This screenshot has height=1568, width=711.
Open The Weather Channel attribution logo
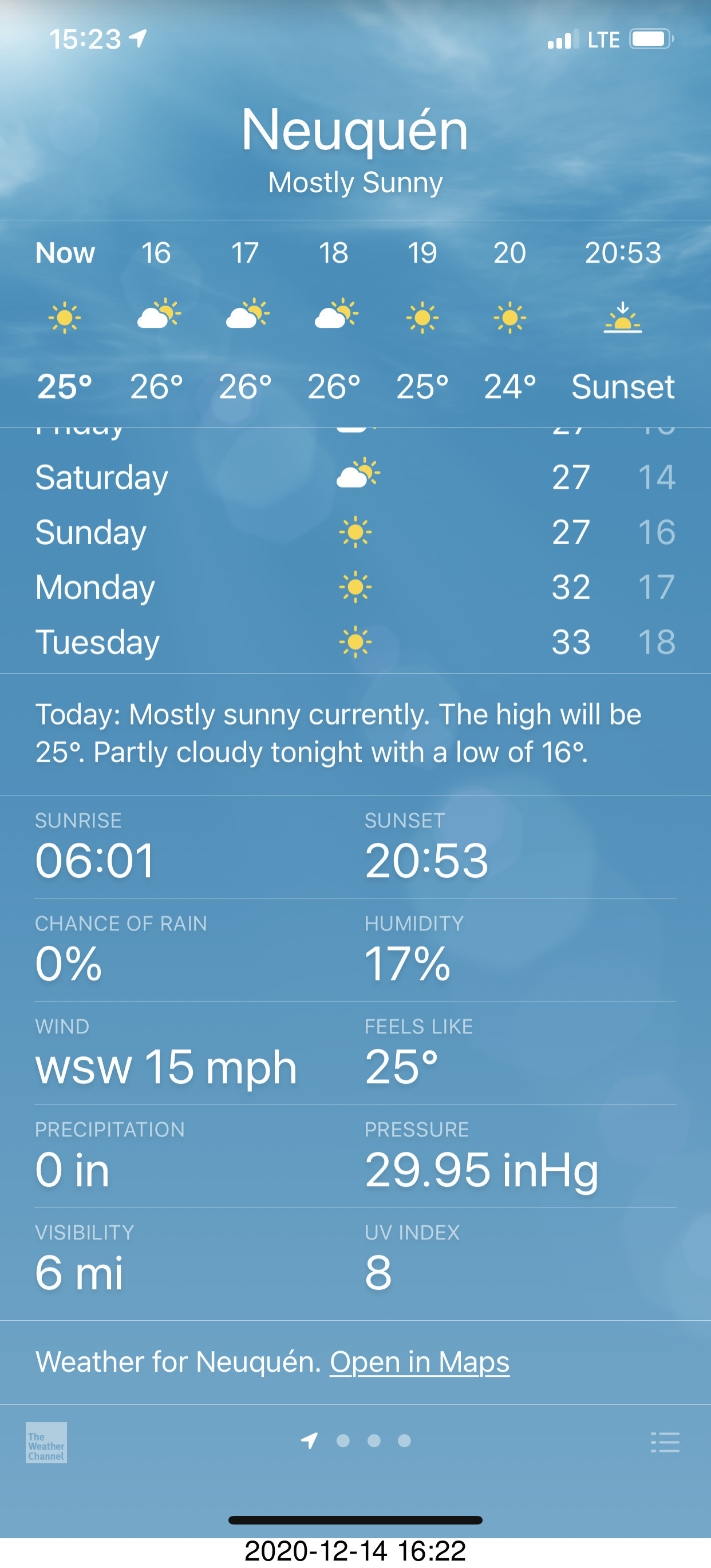click(46, 1443)
